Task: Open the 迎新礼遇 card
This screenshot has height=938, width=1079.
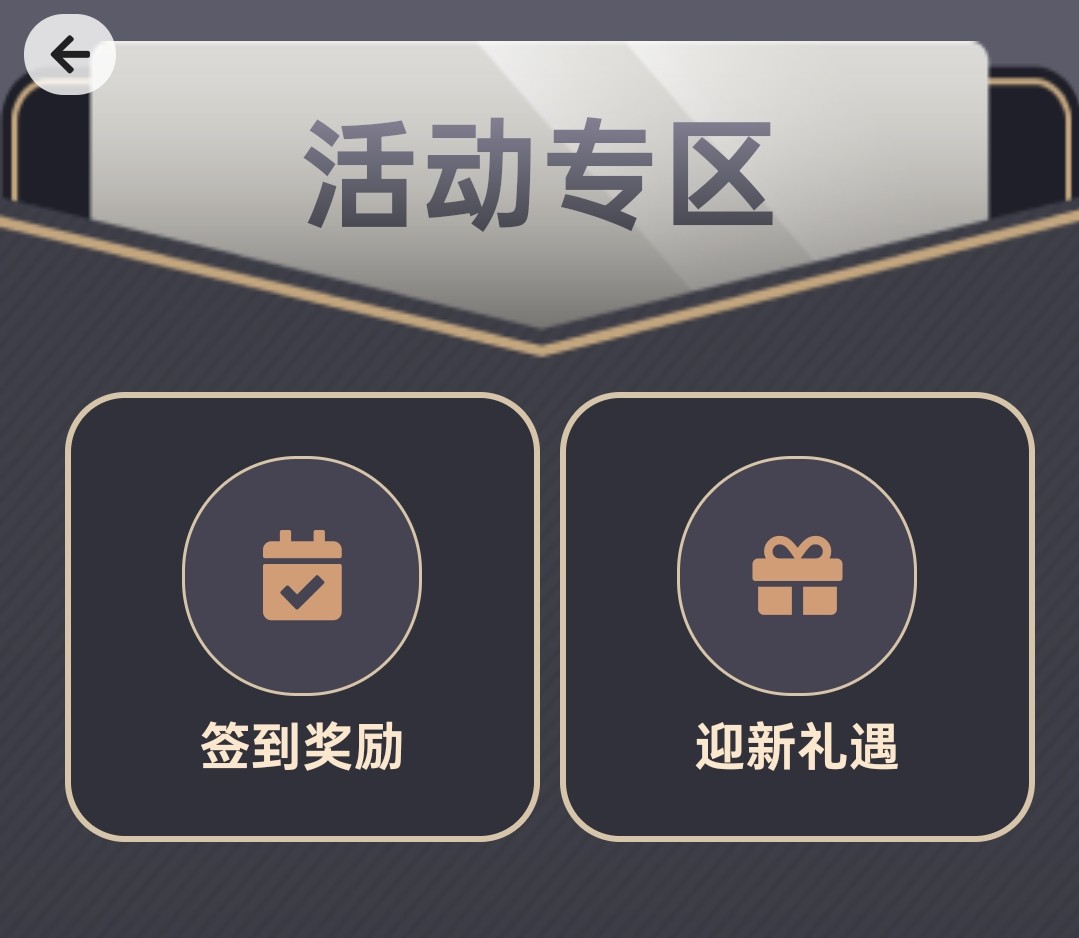Action: [797, 616]
